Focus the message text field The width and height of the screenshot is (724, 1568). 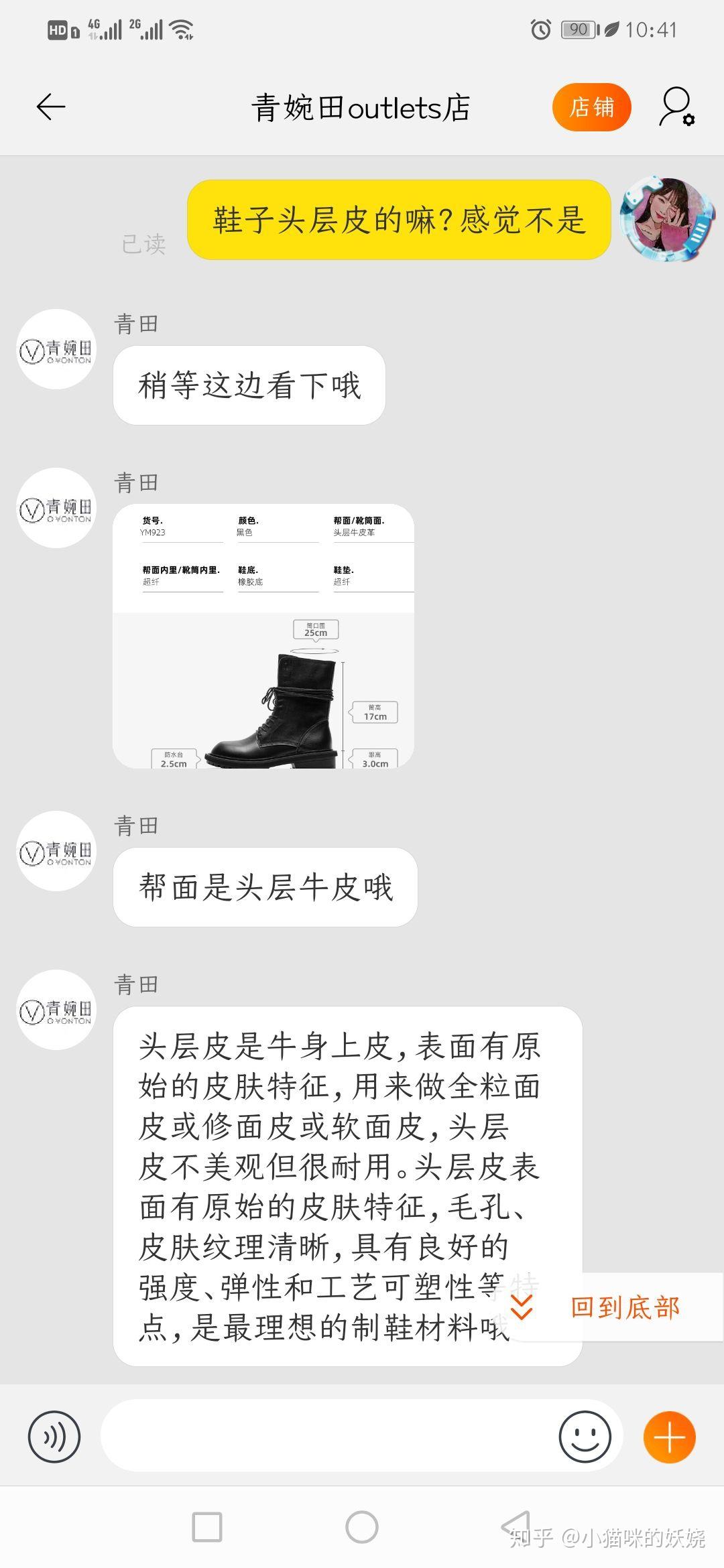click(x=328, y=1437)
